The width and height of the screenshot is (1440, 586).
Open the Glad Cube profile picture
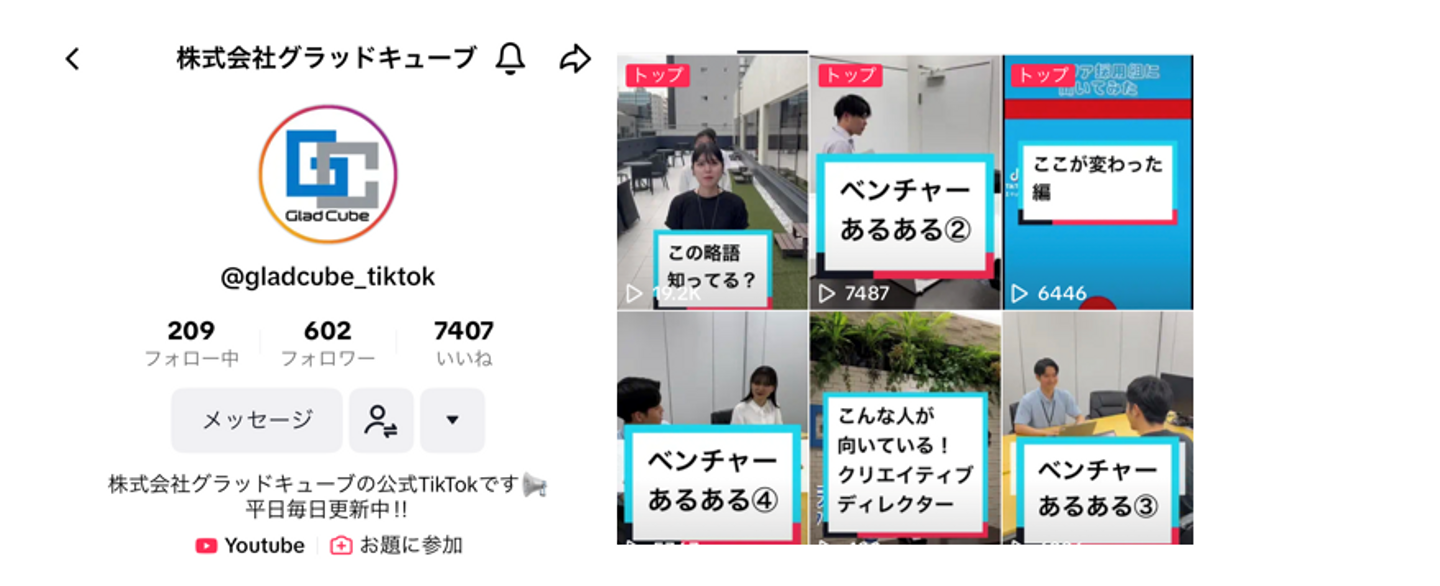pos(328,174)
